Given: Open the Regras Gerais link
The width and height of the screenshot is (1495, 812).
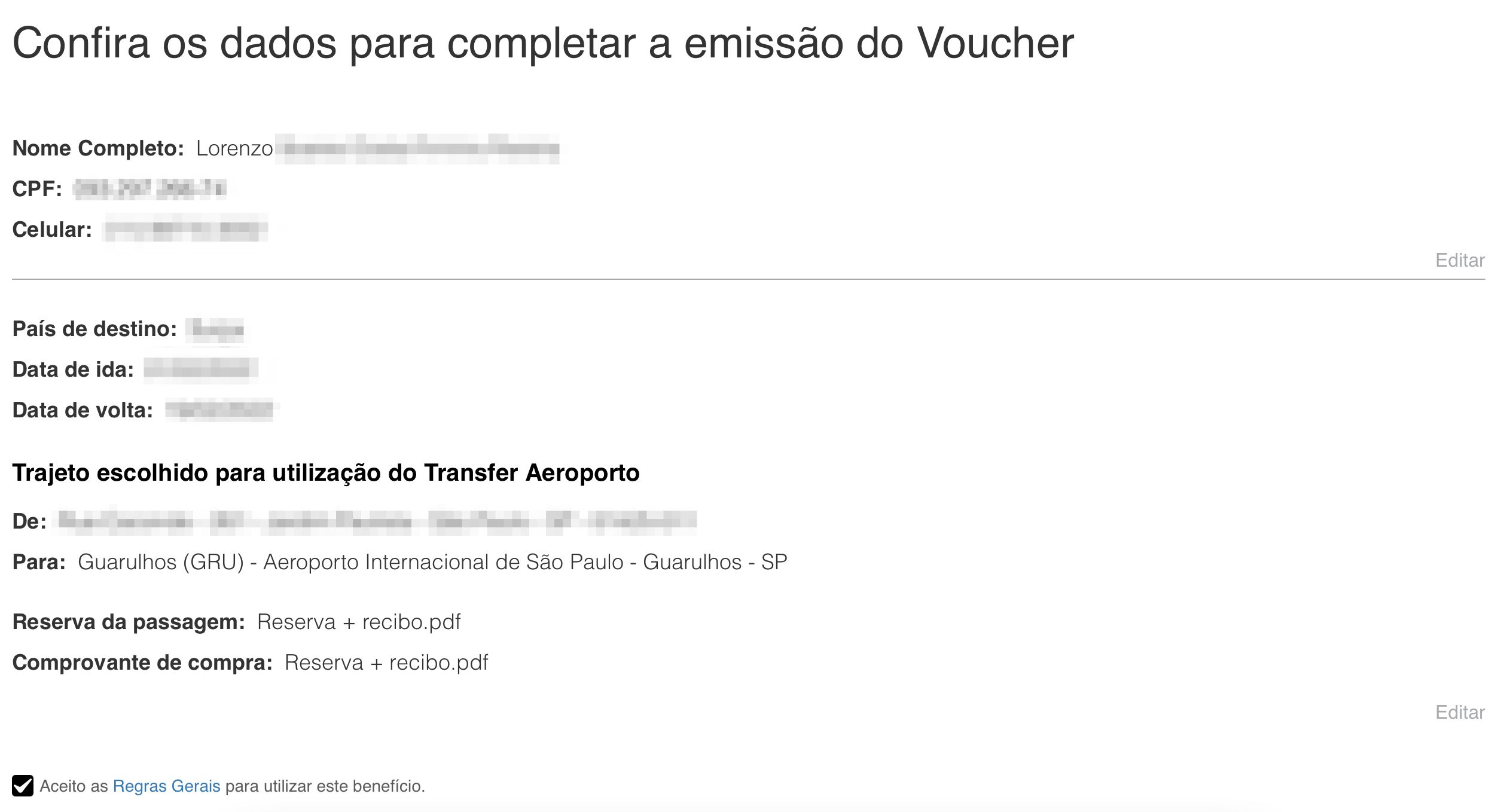Looking at the screenshot, I should tap(166, 786).
